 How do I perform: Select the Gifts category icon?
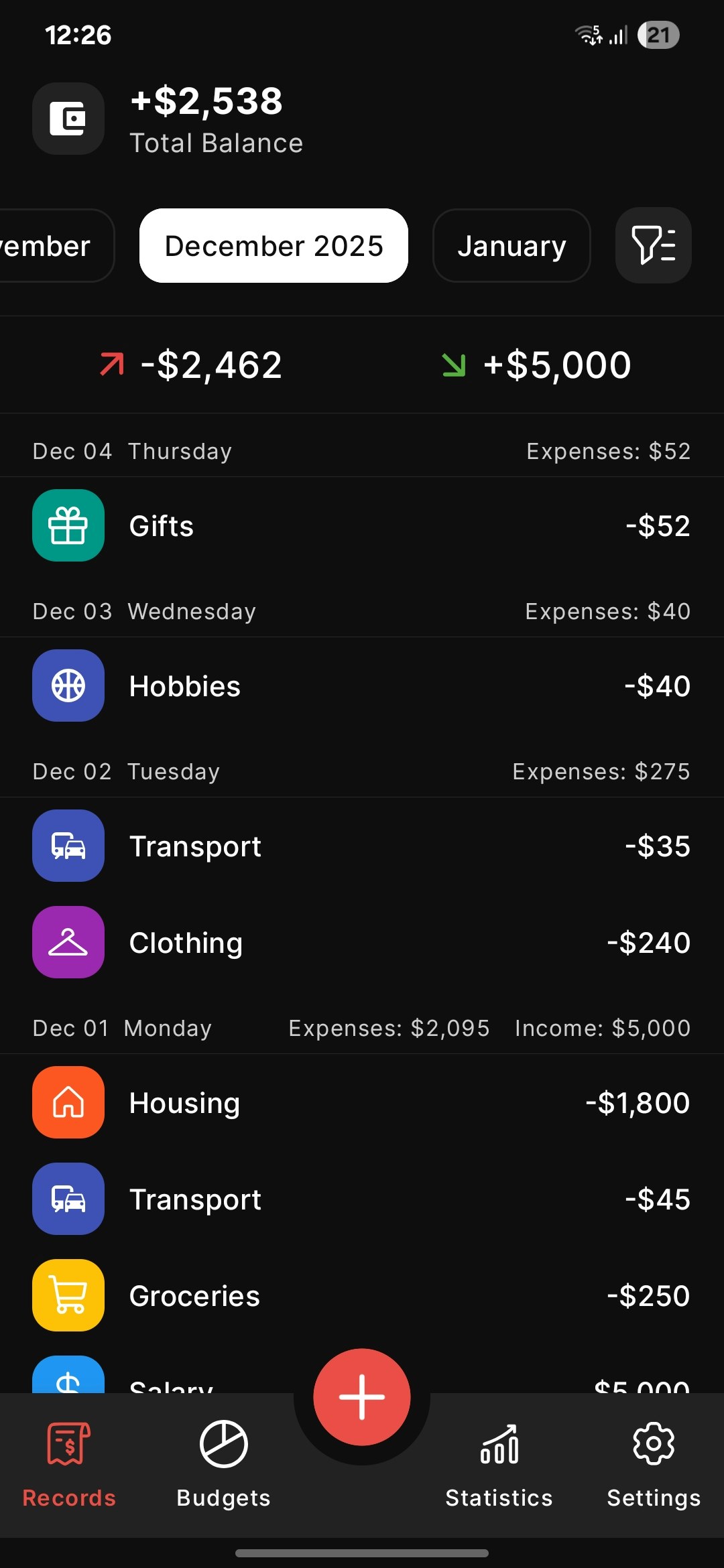pos(68,526)
